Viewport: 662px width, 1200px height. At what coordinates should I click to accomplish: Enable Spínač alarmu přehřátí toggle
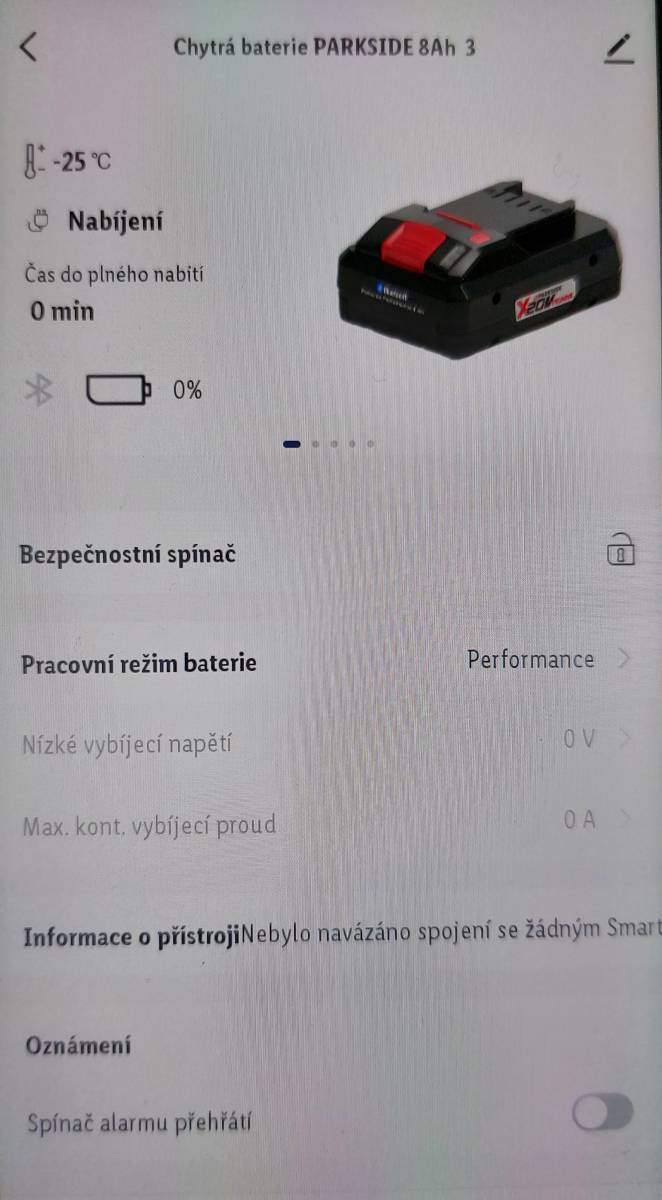tap(604, 1112)
